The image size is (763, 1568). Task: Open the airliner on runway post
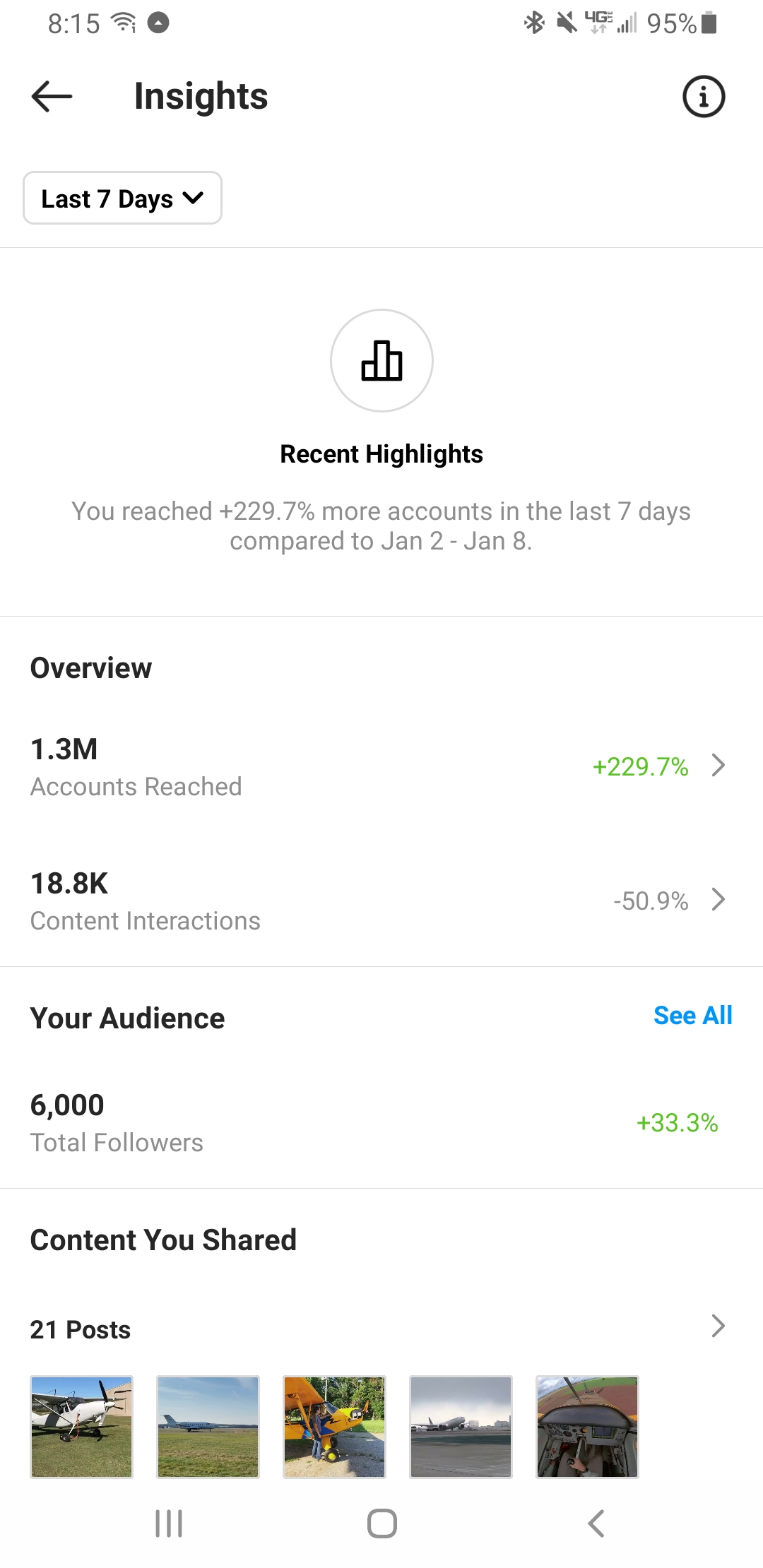(461, 1427)
